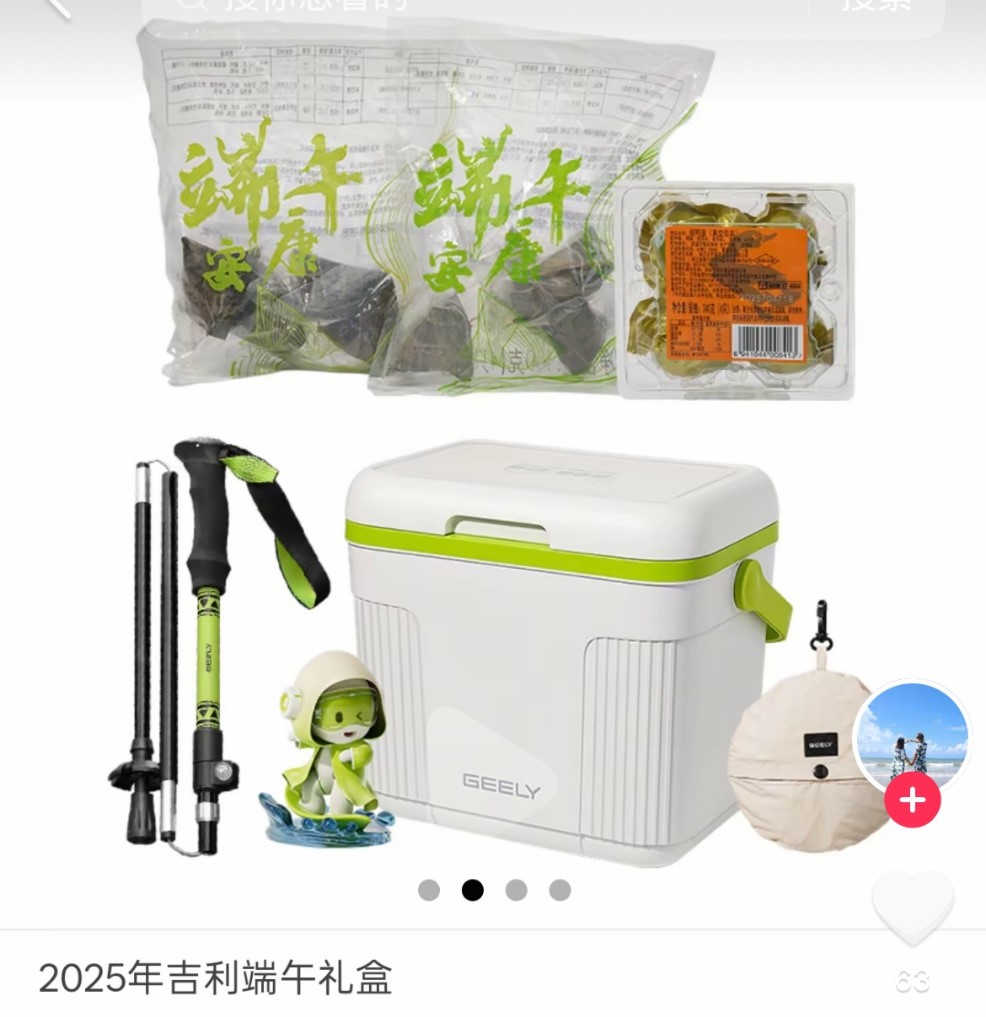Open the author's profile avatar
This screenshot has height=1017, width=986.
tap(912, 736)
